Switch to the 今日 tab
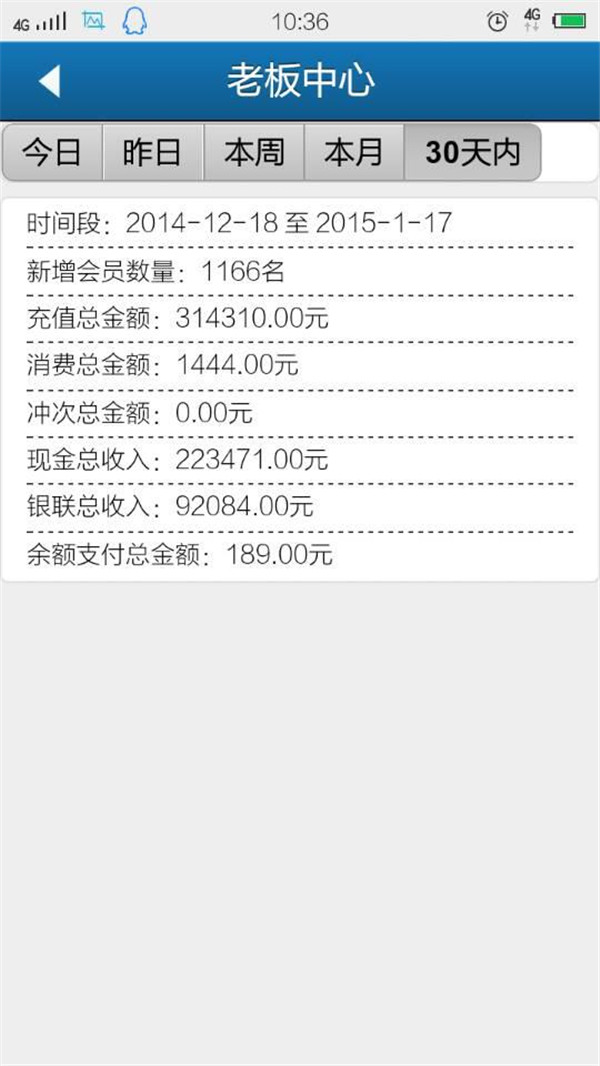Image resolution: width=600 pixels, height=1066 pixels. point(52,152)
